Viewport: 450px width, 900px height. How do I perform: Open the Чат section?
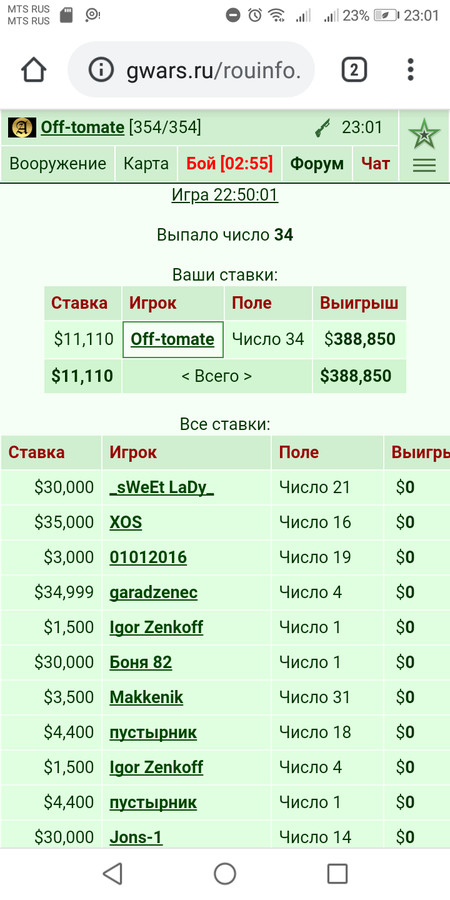[375, 164]
